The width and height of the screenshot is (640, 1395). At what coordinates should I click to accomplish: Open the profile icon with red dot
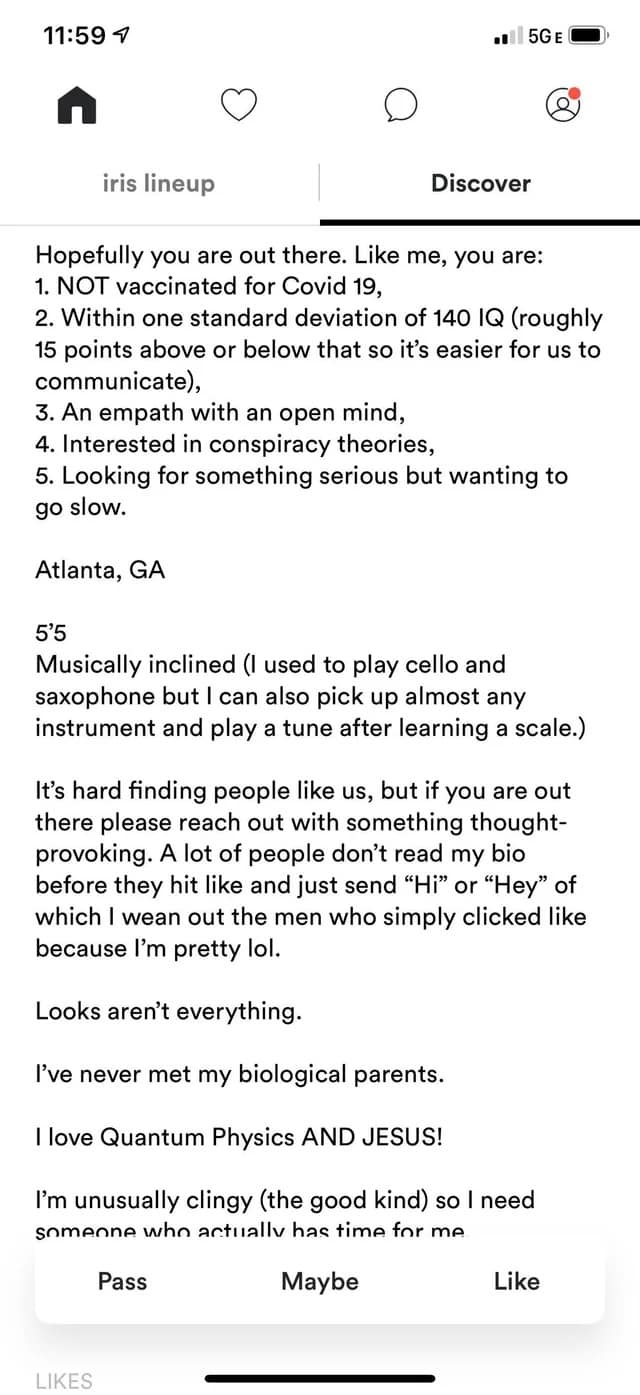(x=563, y=104)
